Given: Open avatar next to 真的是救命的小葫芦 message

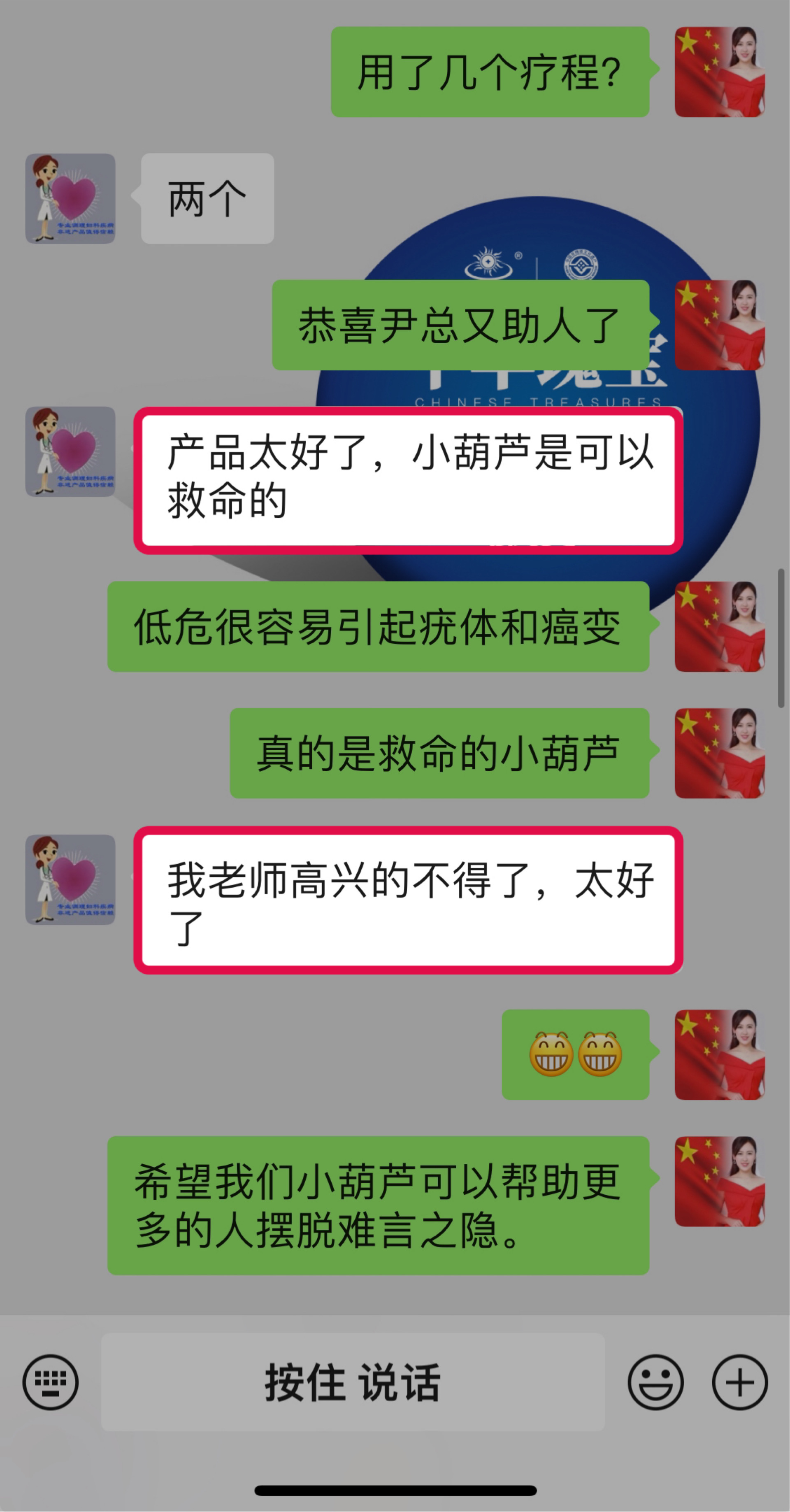Looking at the screenshot, I should tap(720, 753).
